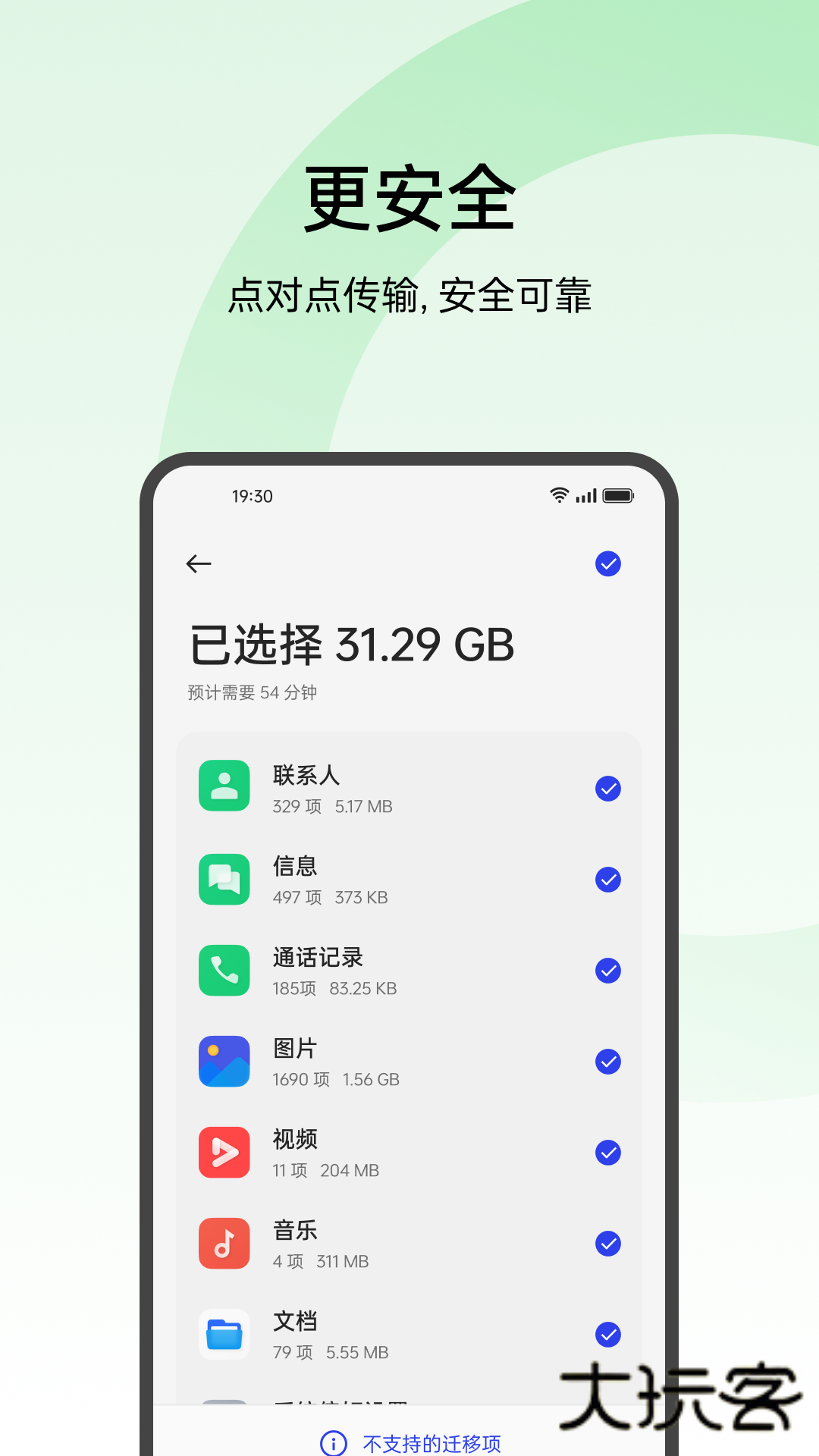Uncheck the 联系人 selection checkmark
819x1456 pixels.
pos(607,789)
